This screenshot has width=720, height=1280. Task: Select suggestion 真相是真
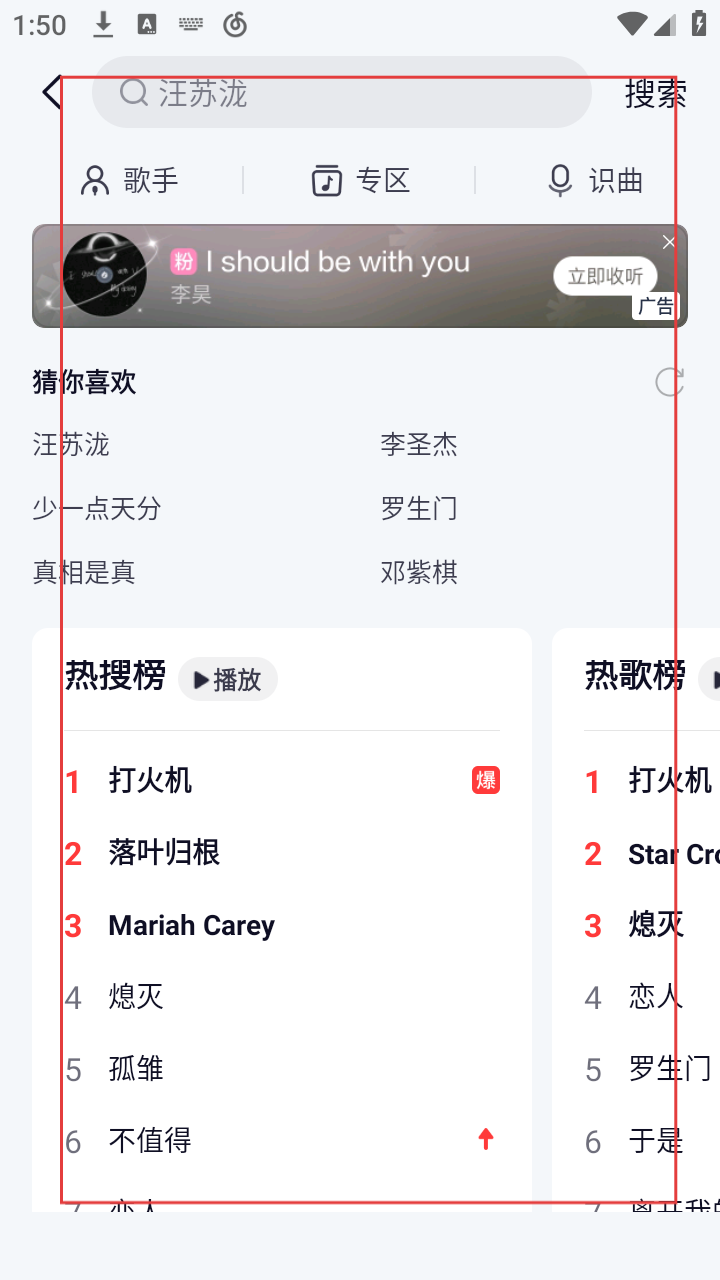click(x=84, y=572)
